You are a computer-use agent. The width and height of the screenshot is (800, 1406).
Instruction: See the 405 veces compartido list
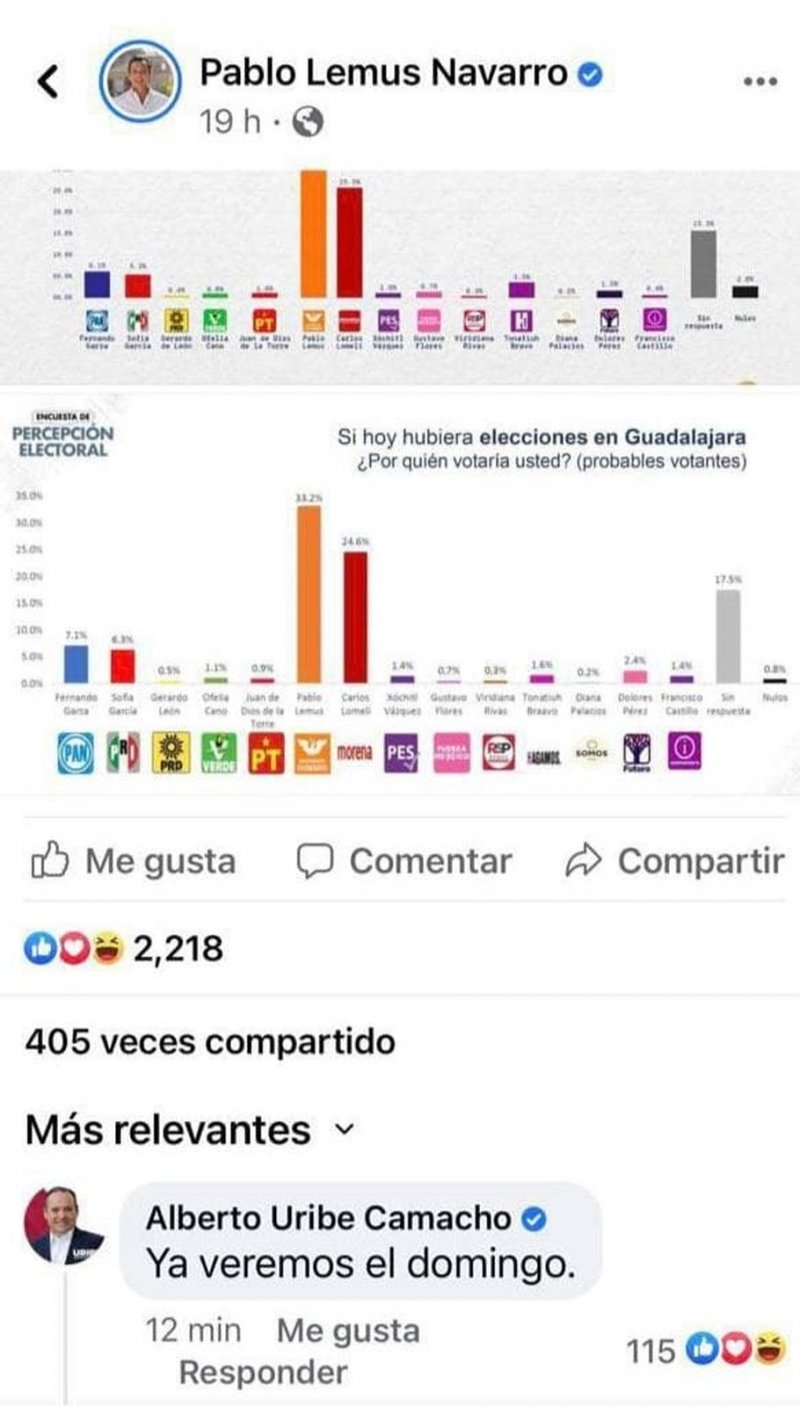(x=210, y=1042)
